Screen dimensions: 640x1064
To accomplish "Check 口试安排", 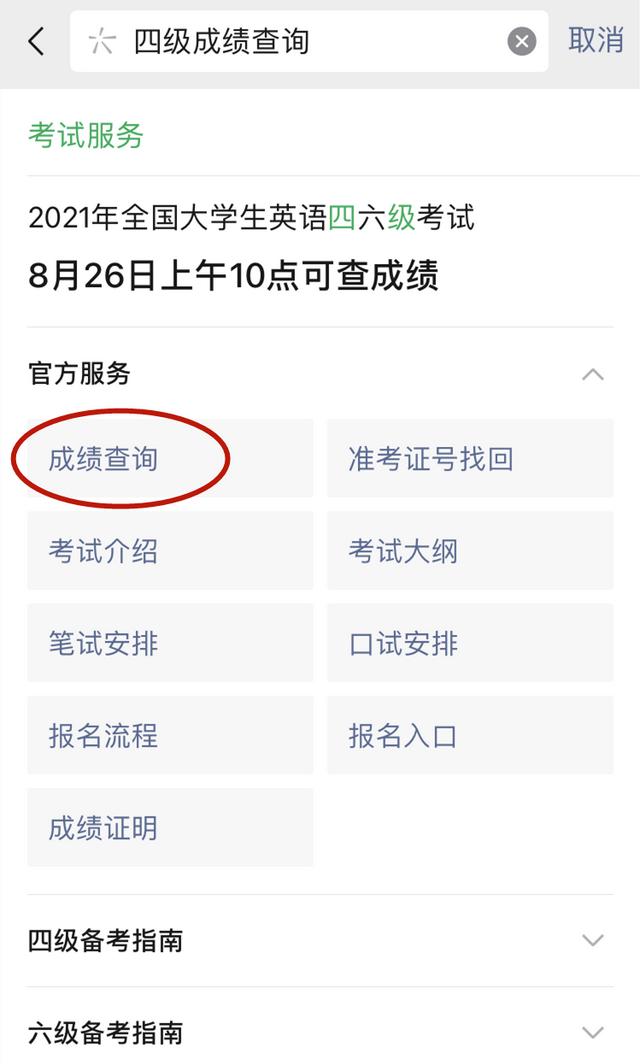I will [470, 643].
